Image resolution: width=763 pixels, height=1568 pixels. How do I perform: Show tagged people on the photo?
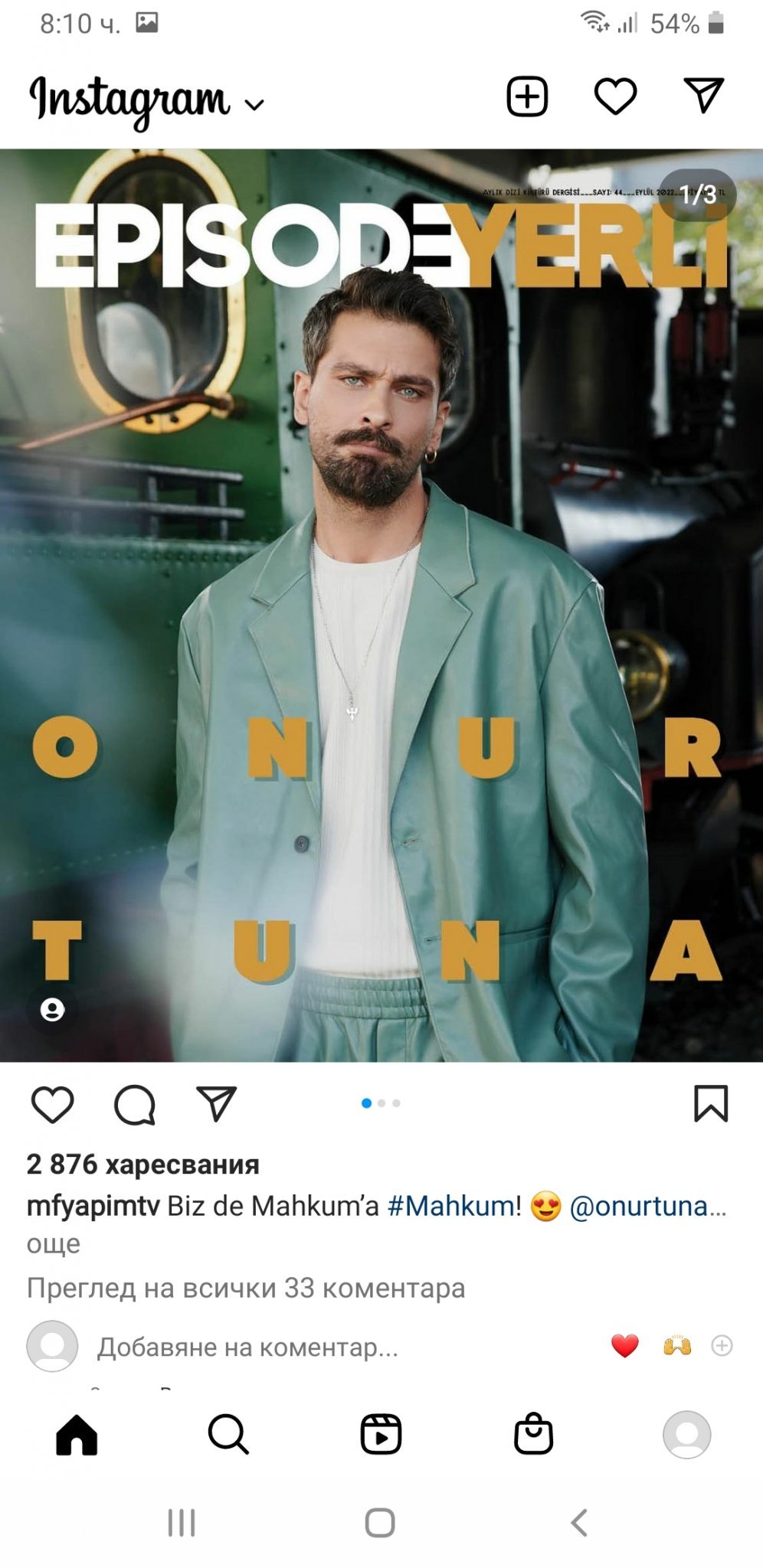52,1010
